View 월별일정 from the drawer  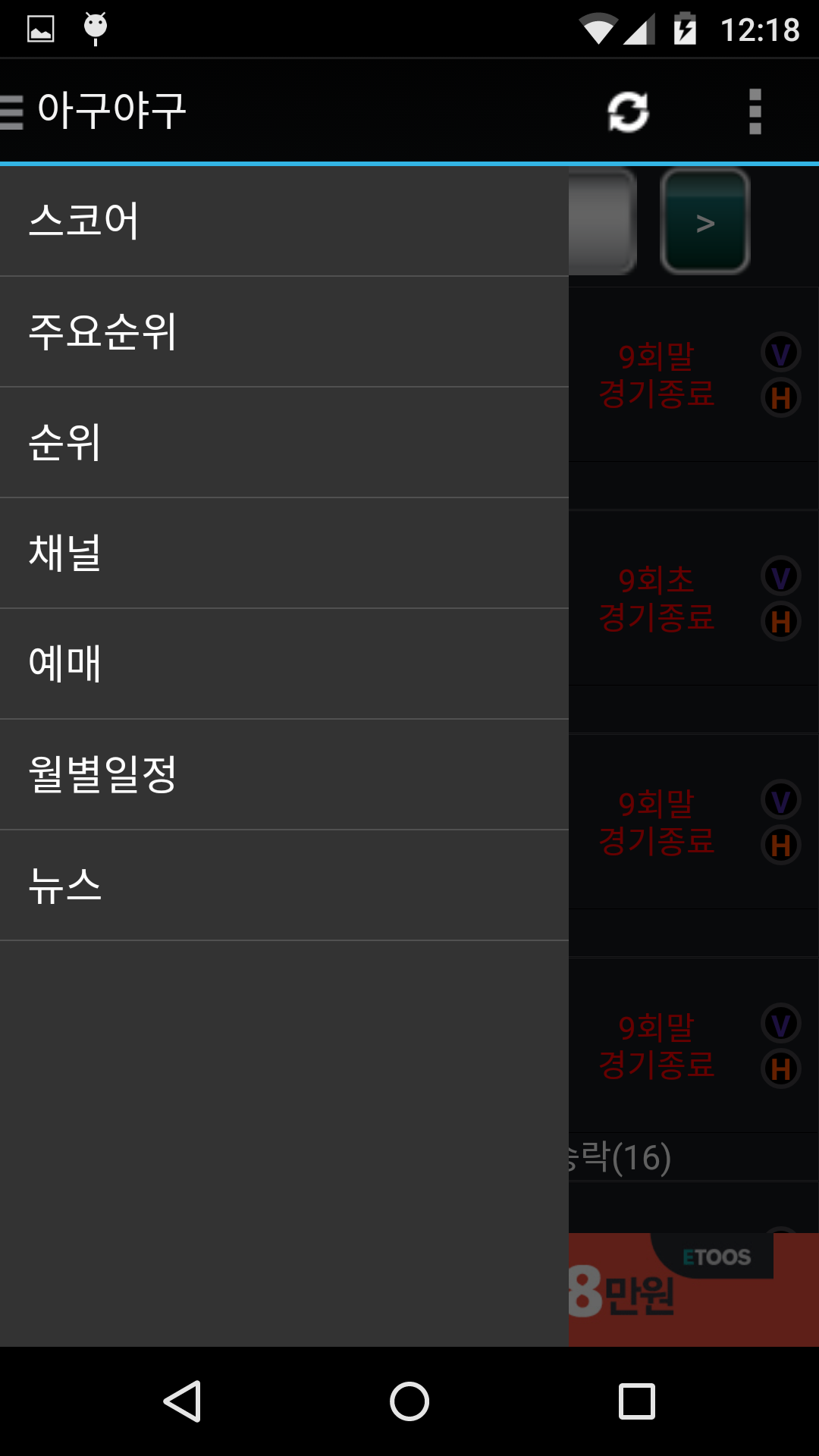[284, 774]
